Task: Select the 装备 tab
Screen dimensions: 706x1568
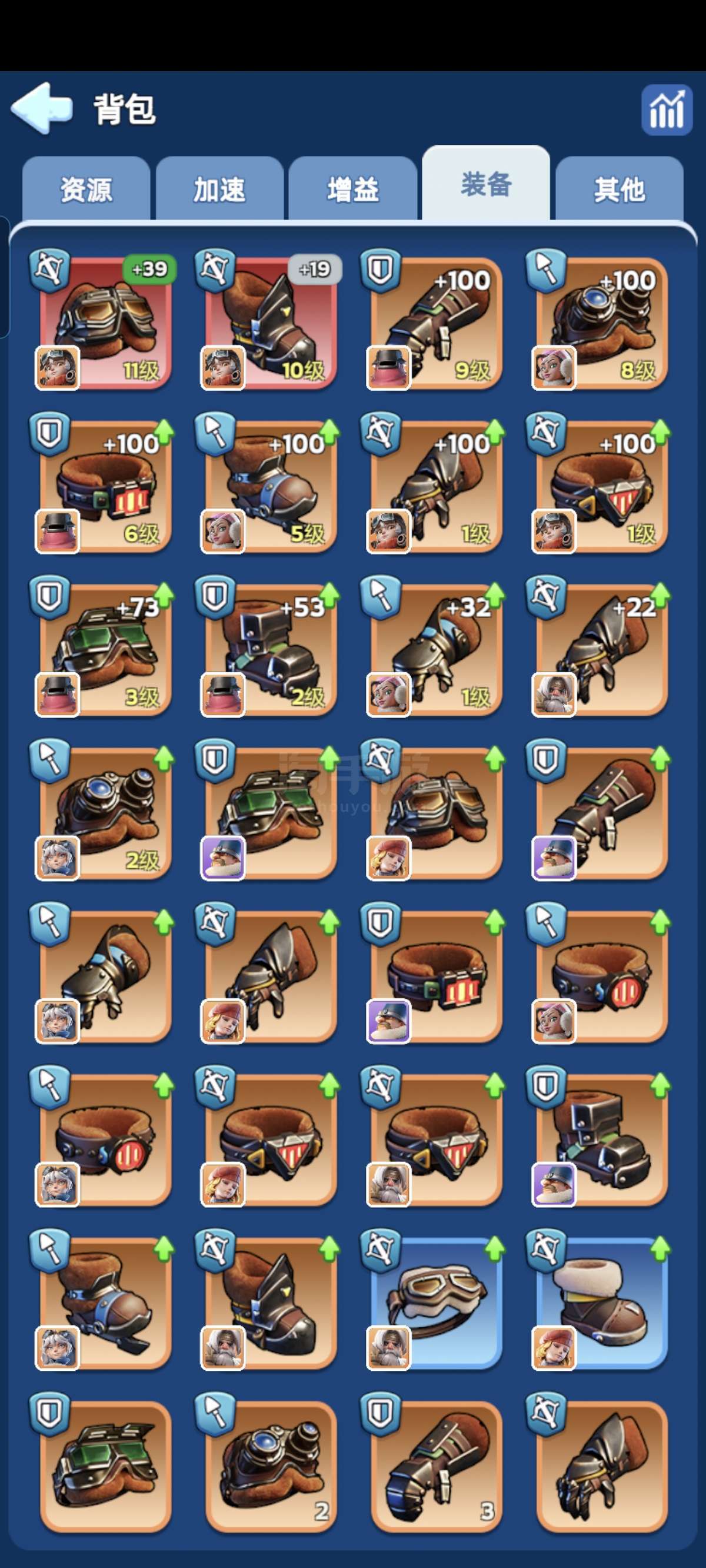Action: [x=486, y=184]
